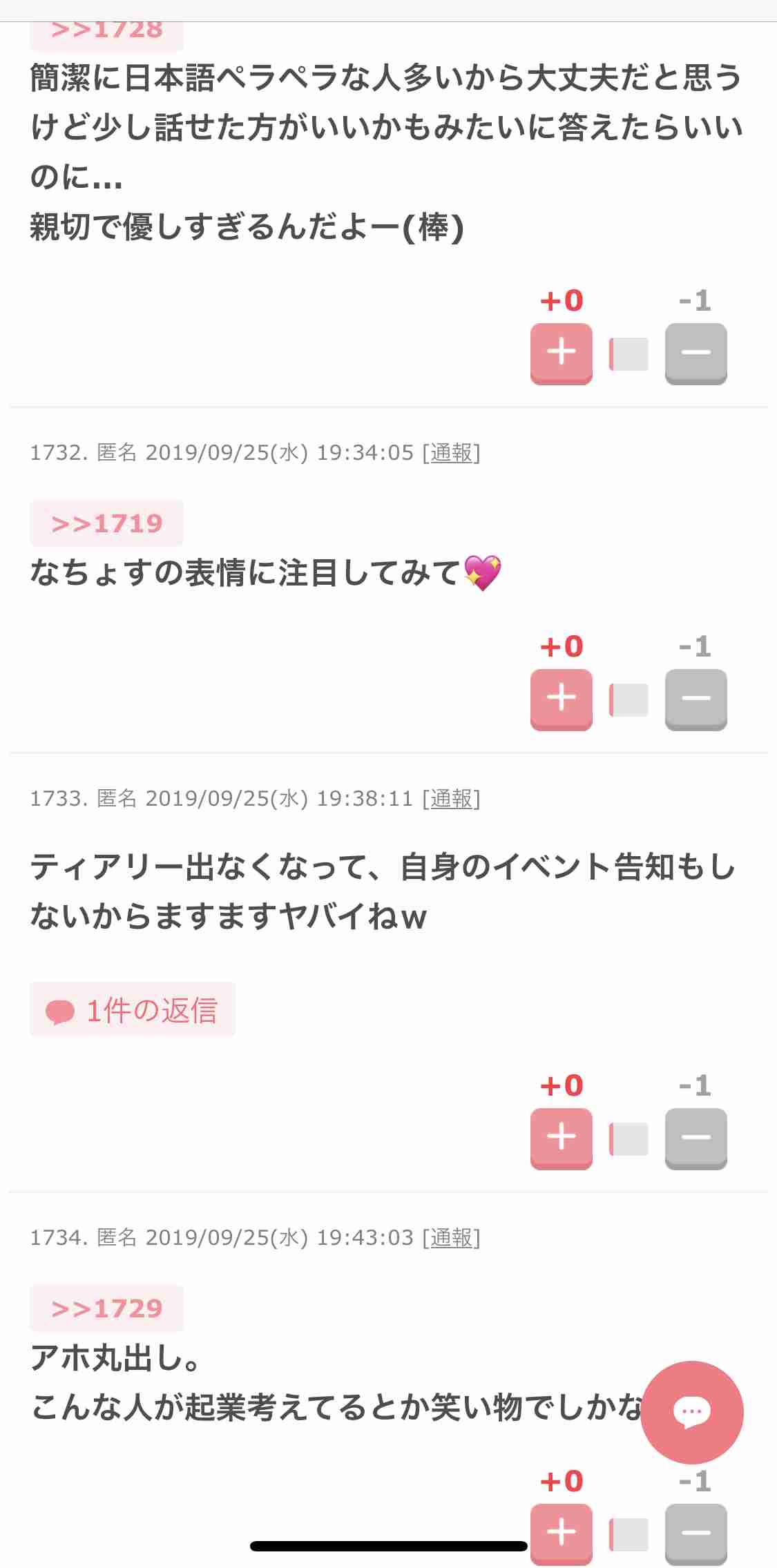Screen dimensions: 777x1568
Task: Downvote comment 1732 about なちょすの表情
Action: click(x=696, y=699)
